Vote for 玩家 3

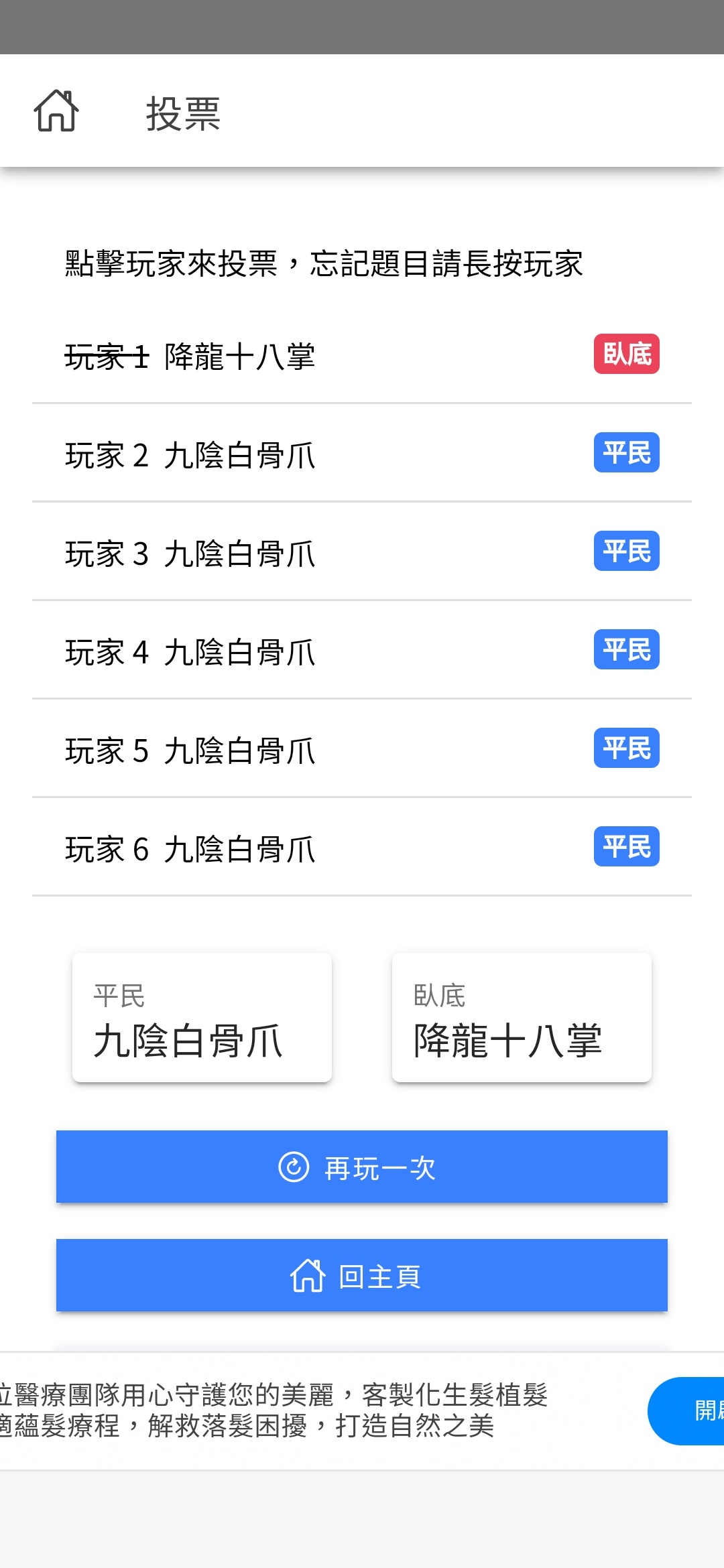[362, 551]
